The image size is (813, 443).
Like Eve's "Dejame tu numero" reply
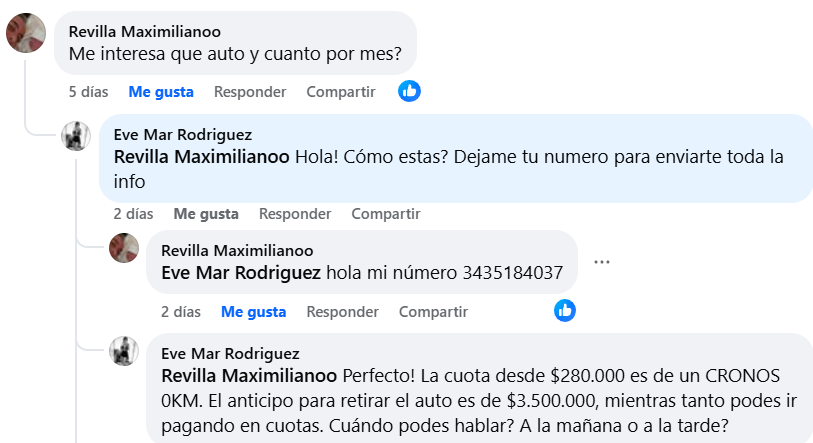click(x=206, y=214)
